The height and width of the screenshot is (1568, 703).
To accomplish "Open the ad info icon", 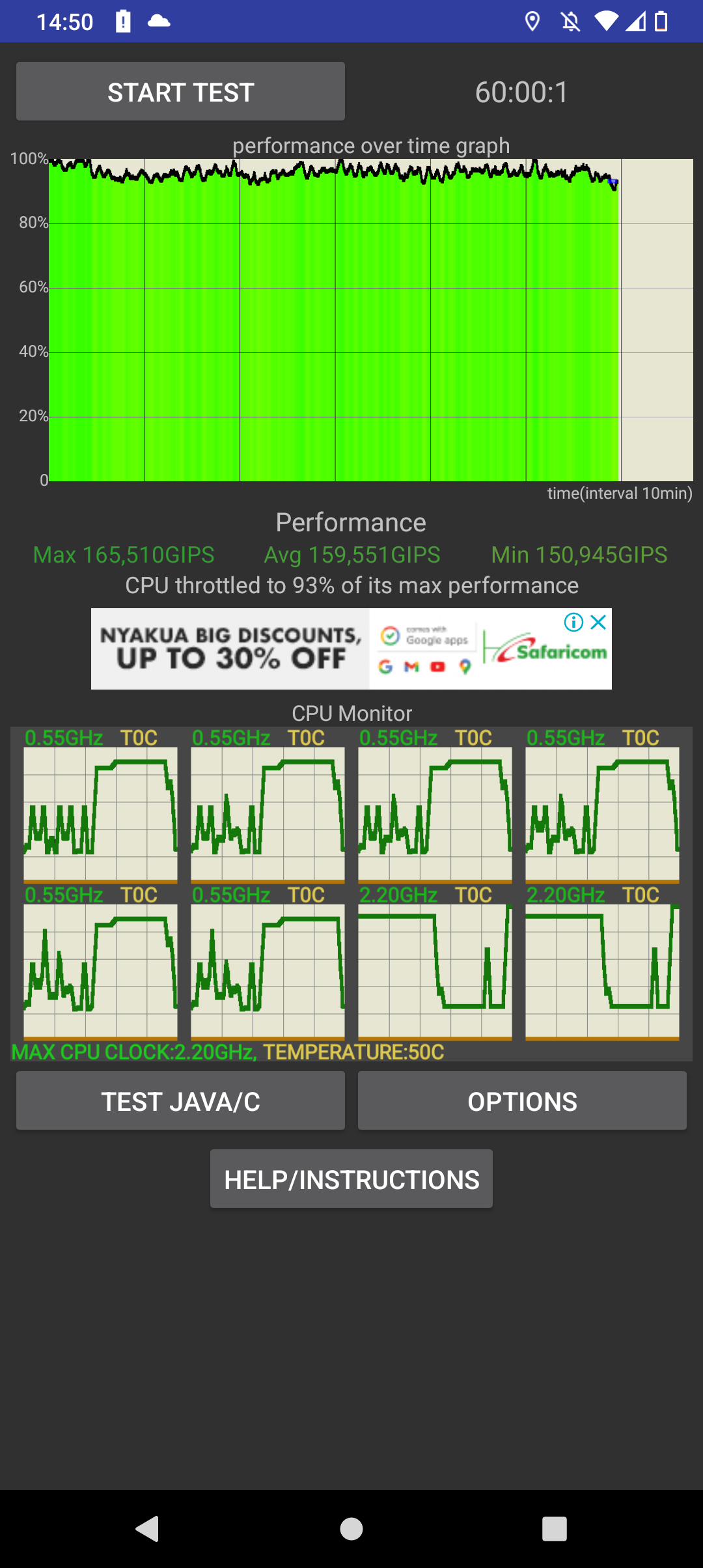I will point(573,622).
